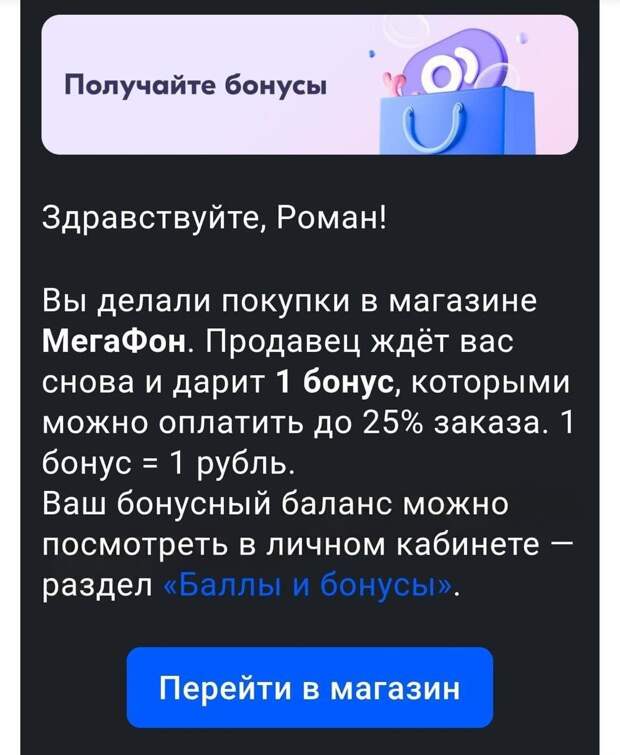Open the Получайте бонусы banner
Viewport: 620px width, 755px height.
point(309,87)
